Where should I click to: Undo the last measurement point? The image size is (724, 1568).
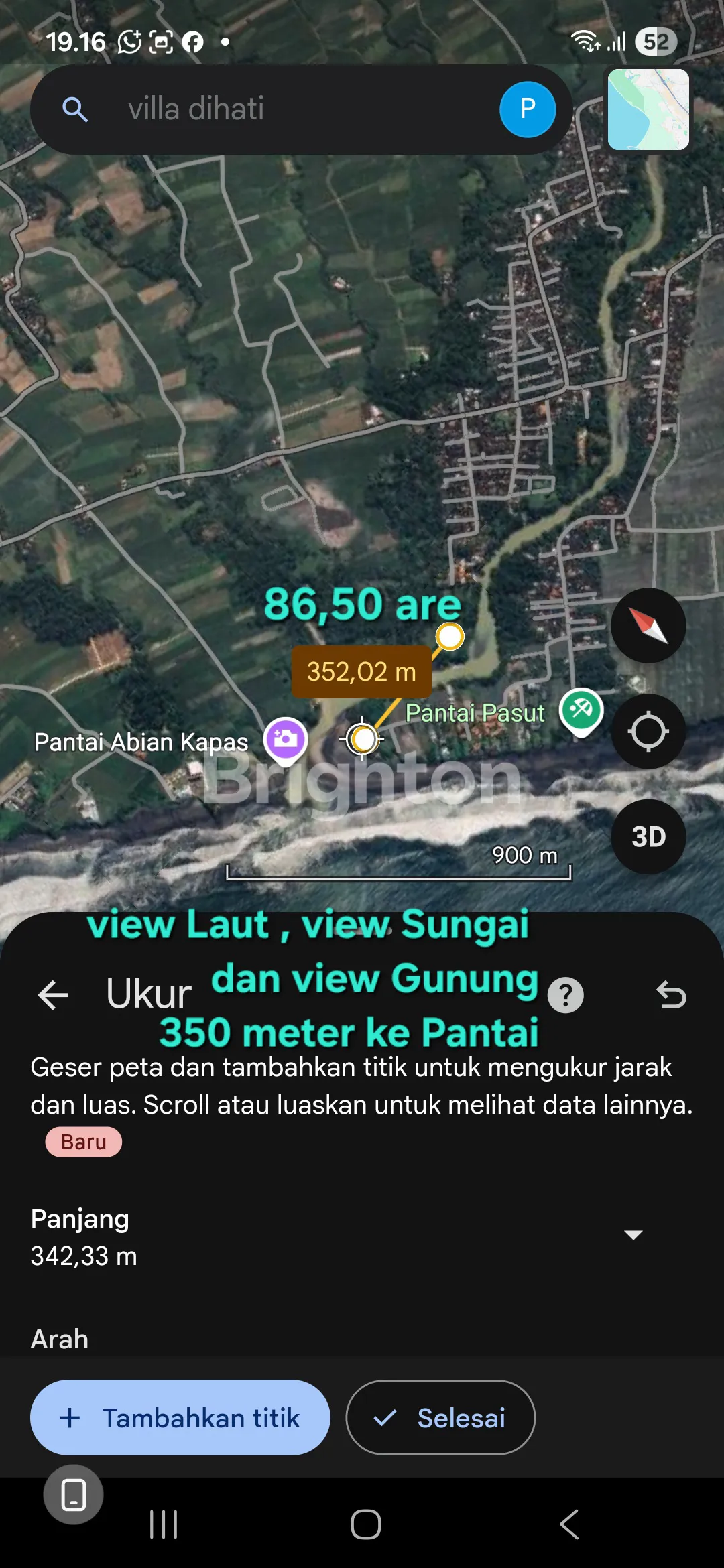[671, 994]
